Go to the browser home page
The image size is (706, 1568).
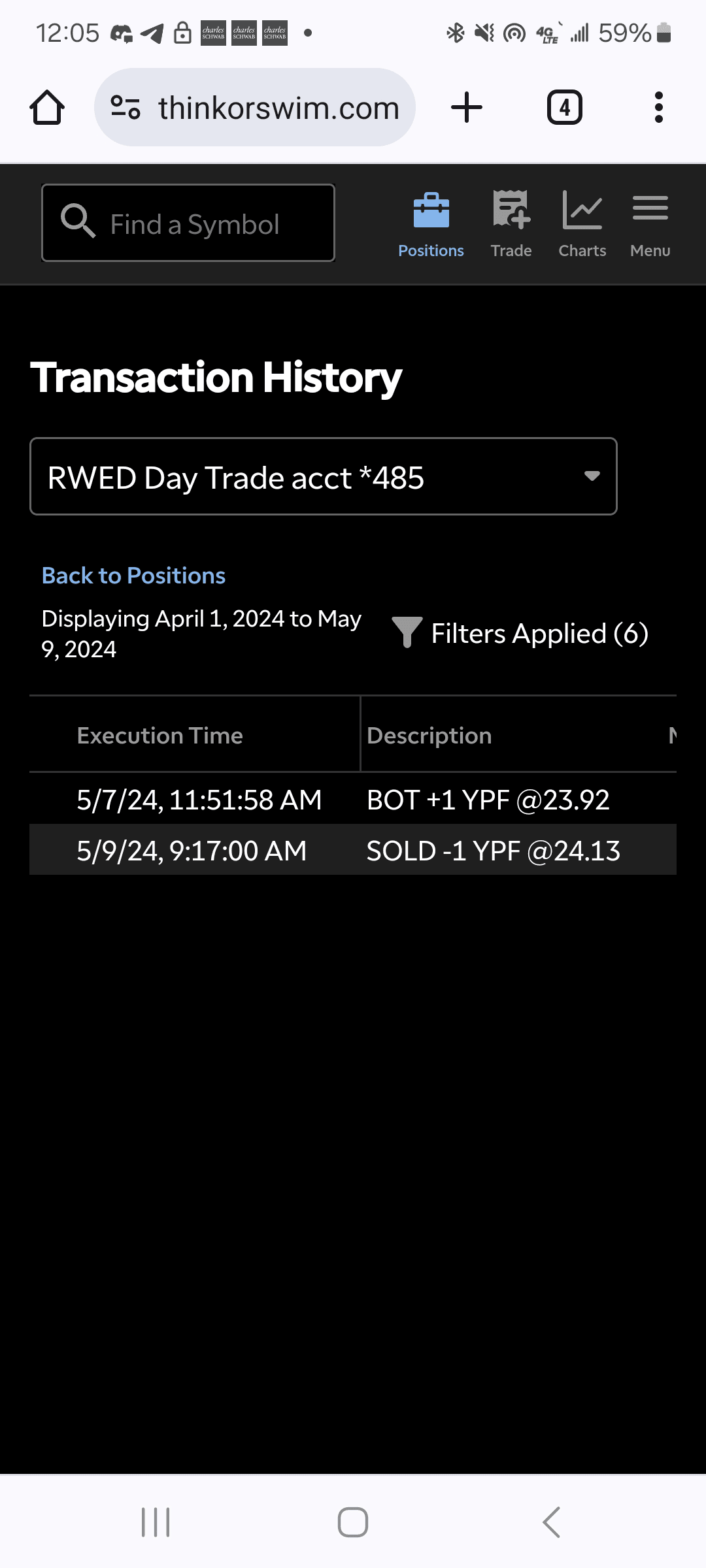coord(47,108)
